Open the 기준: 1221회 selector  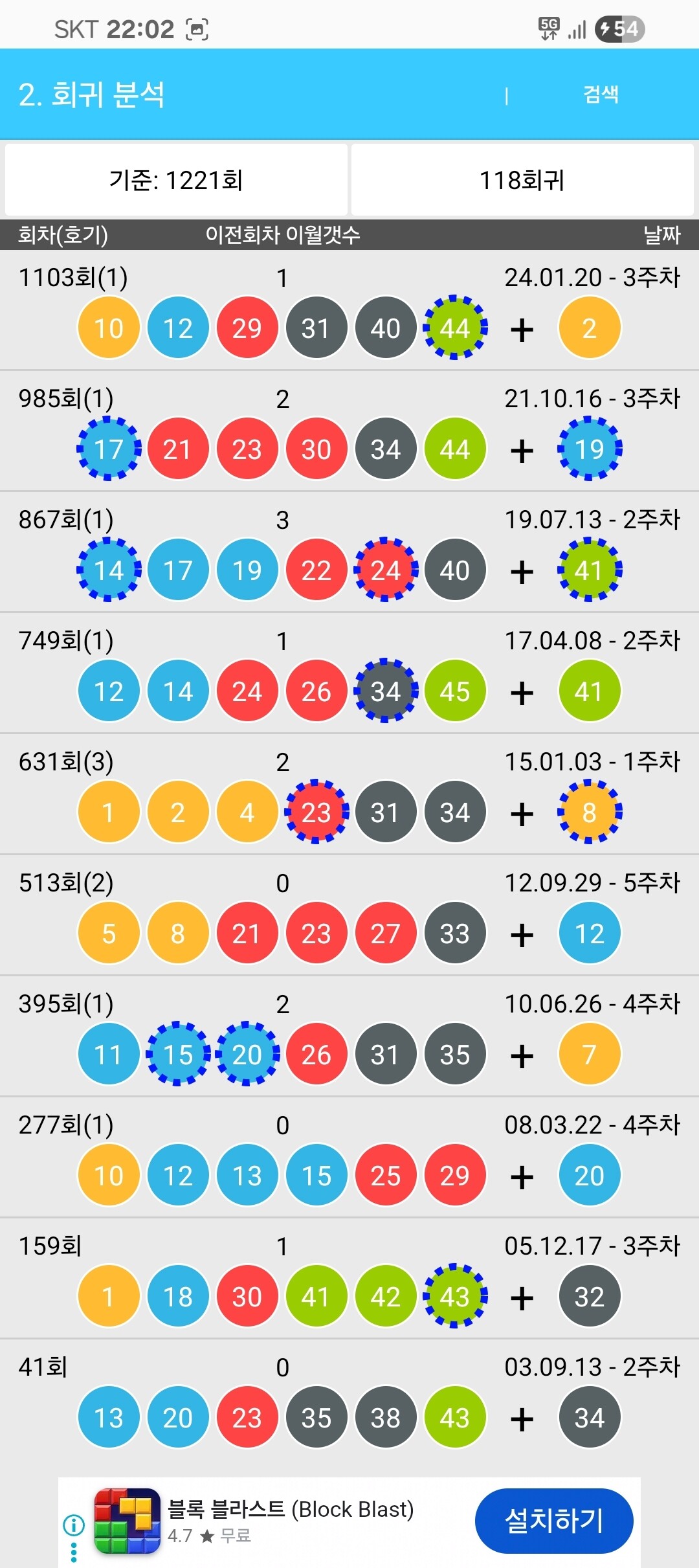click(176, 179)
